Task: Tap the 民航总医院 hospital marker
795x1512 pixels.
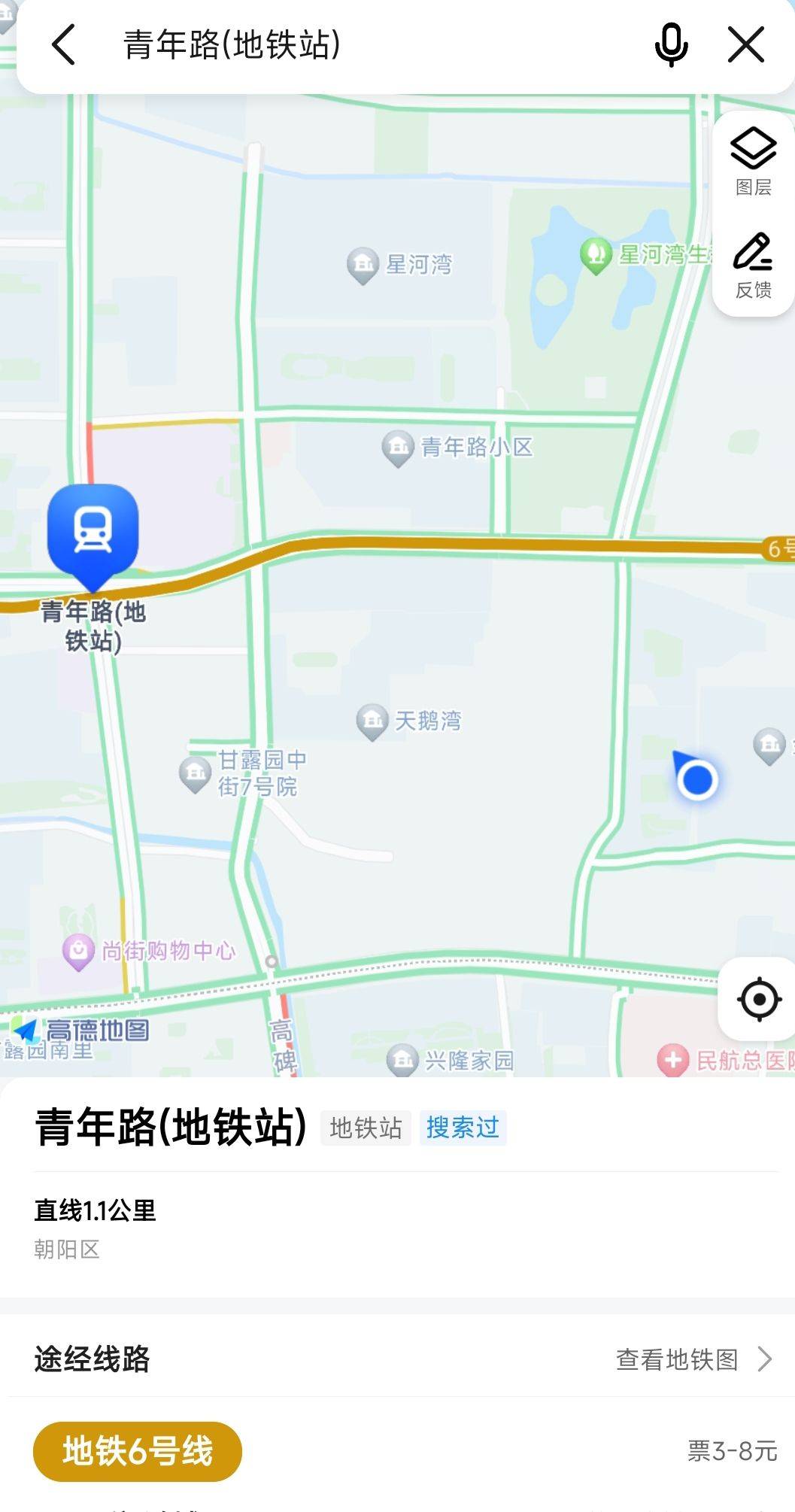Action: 672,1060
